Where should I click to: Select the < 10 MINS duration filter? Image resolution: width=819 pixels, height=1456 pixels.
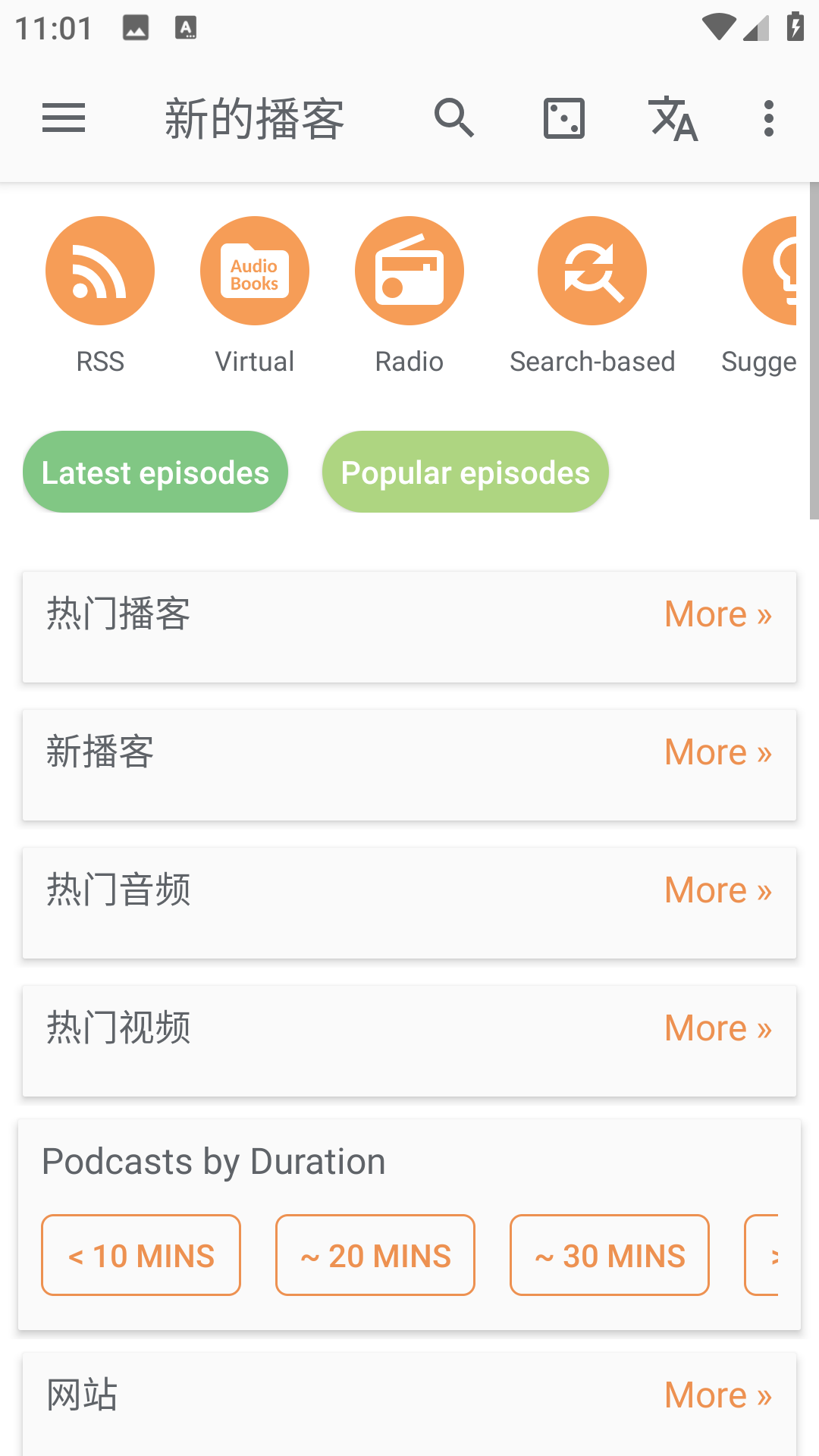tap(140, 1255)
